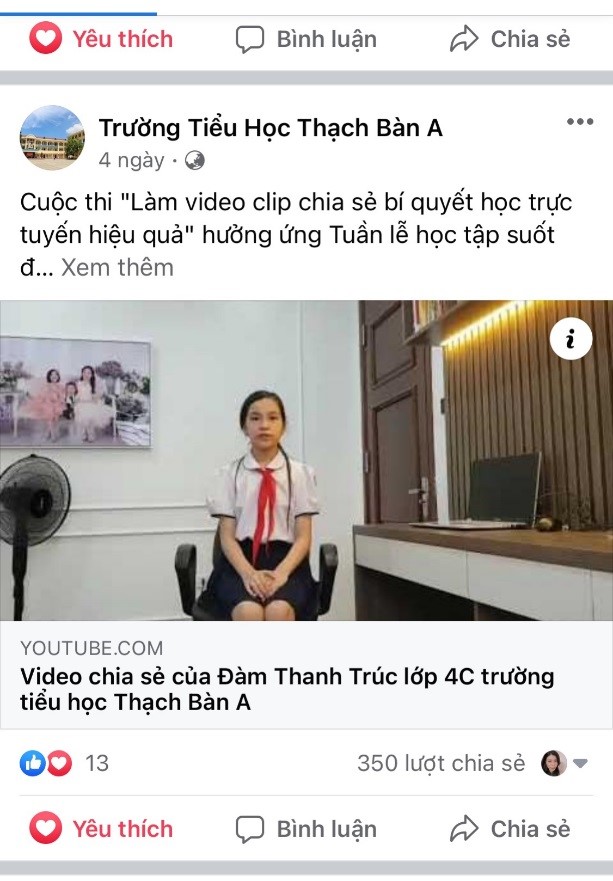Open the account switcher dropdown arrow
Screen dimensions: 613x881
tap(580, 764)
